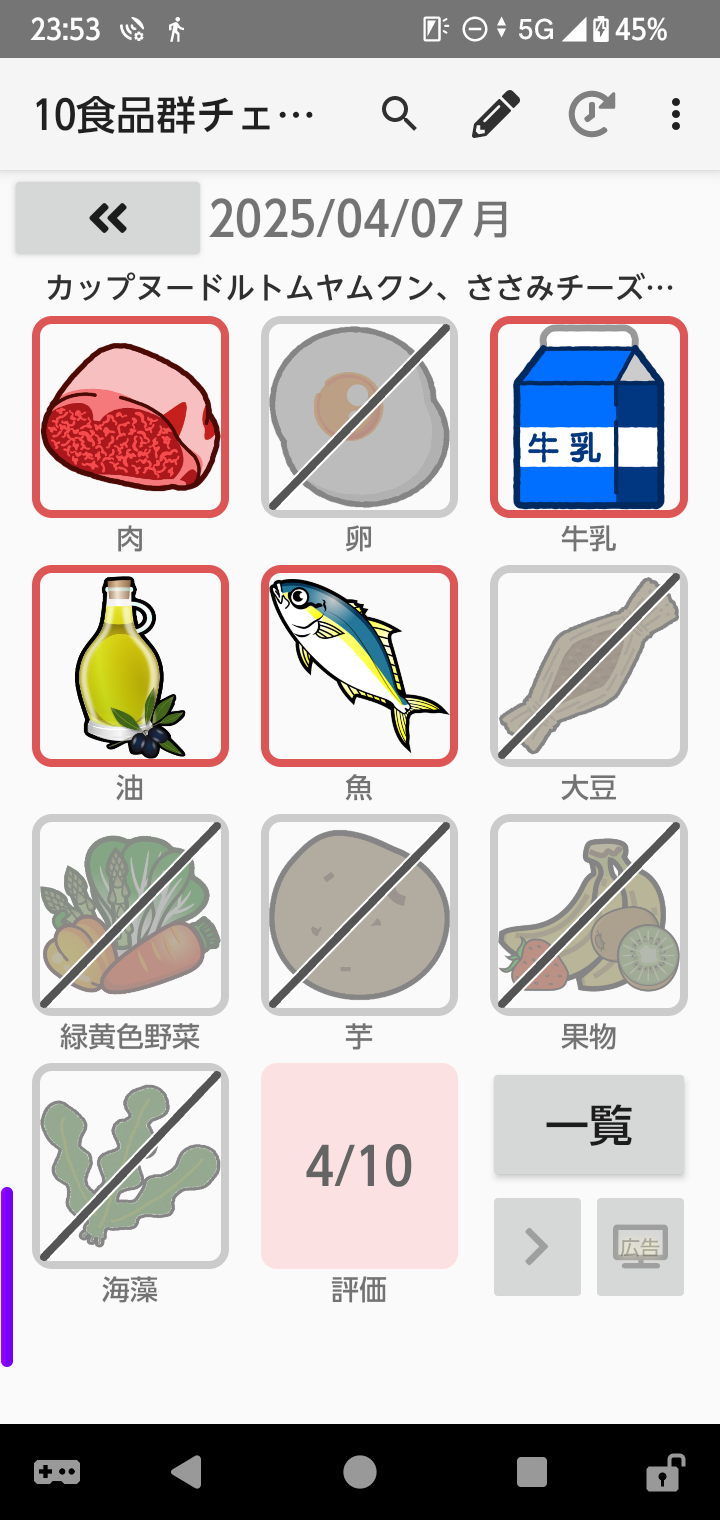720x1520 pixels.
Task: Tap the 広告 ad monitor button
Action: click(x=640, y=1247)
